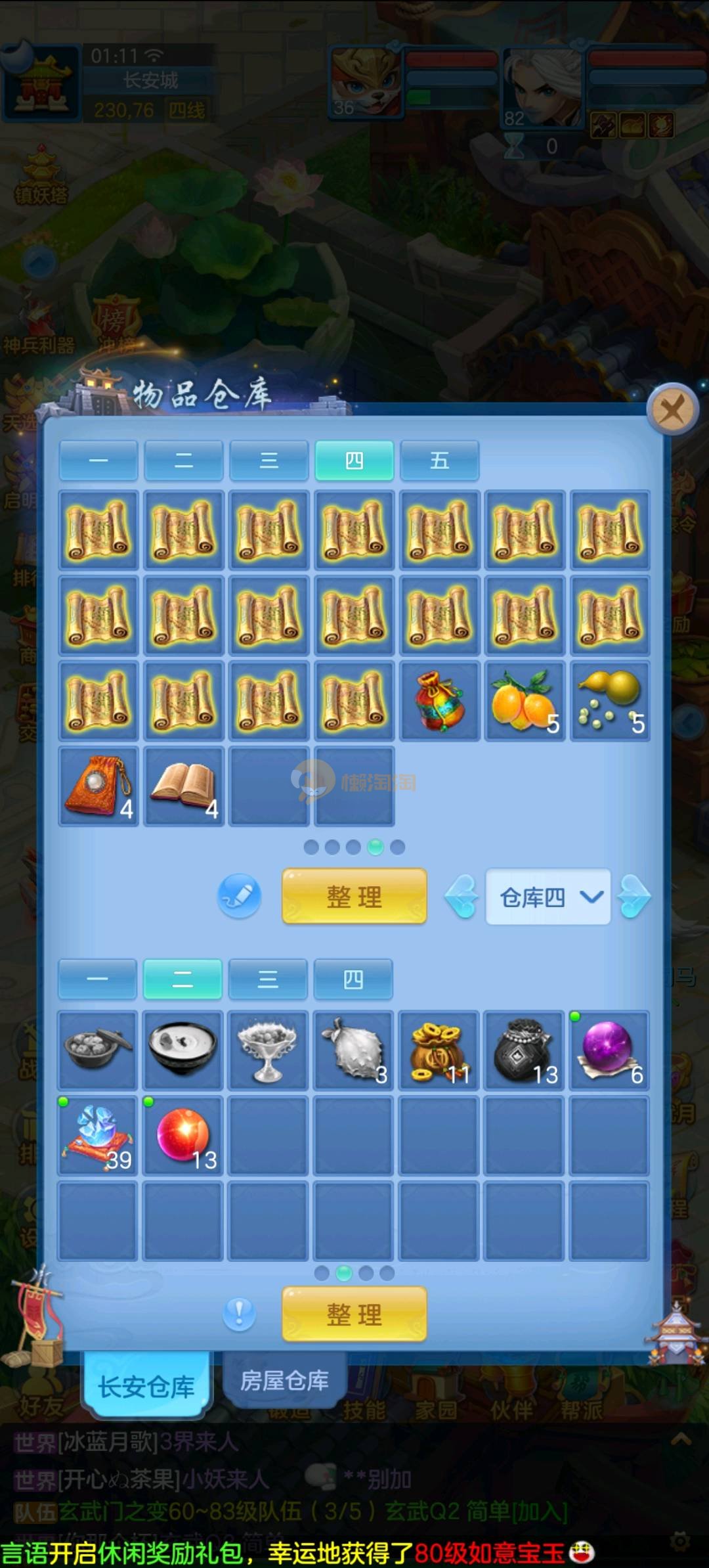
Task: Switch to backpack page 四
Action: click(x=353, y=979)
